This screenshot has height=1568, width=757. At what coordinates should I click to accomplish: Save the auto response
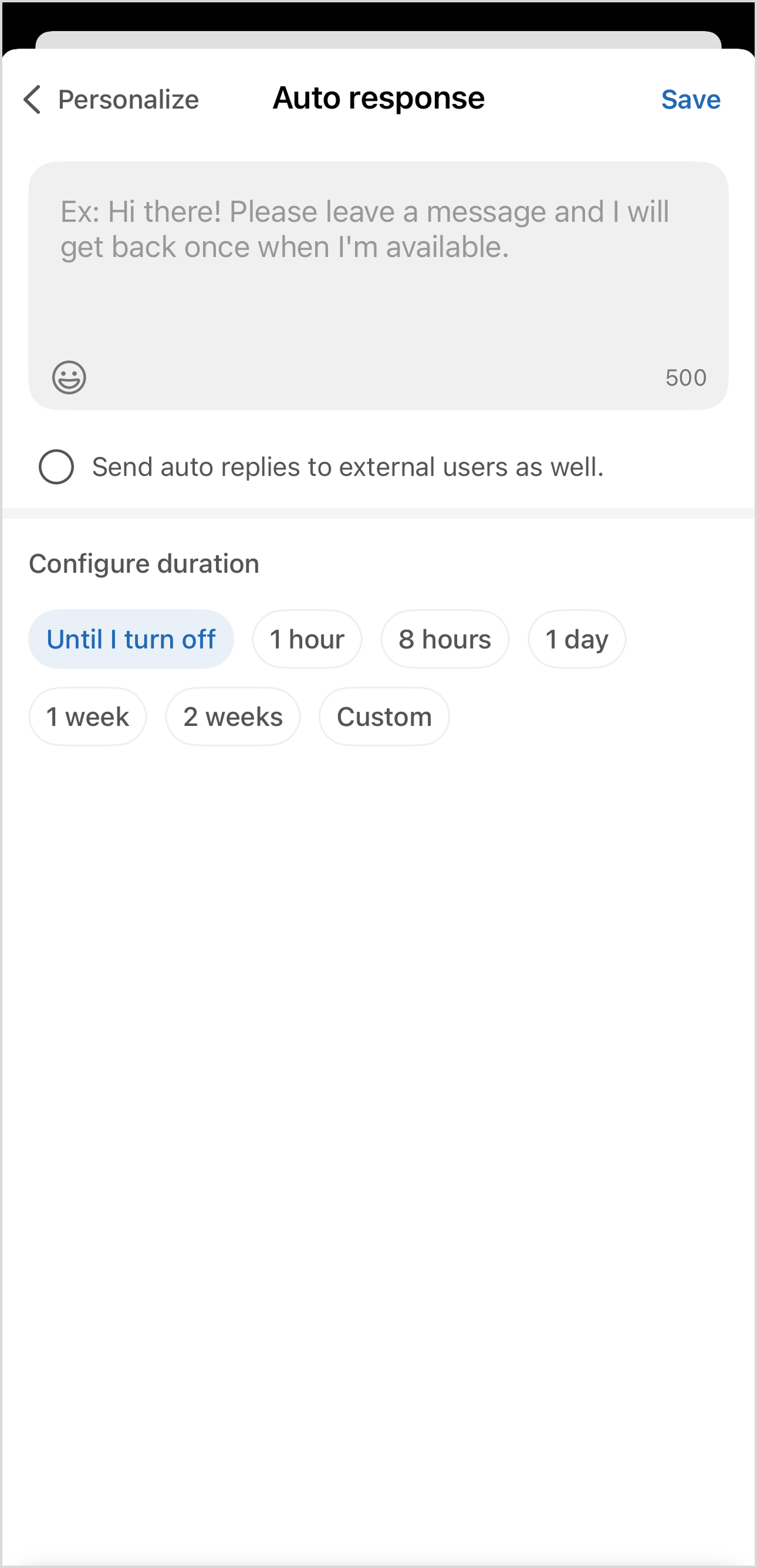tap(691, 99)
